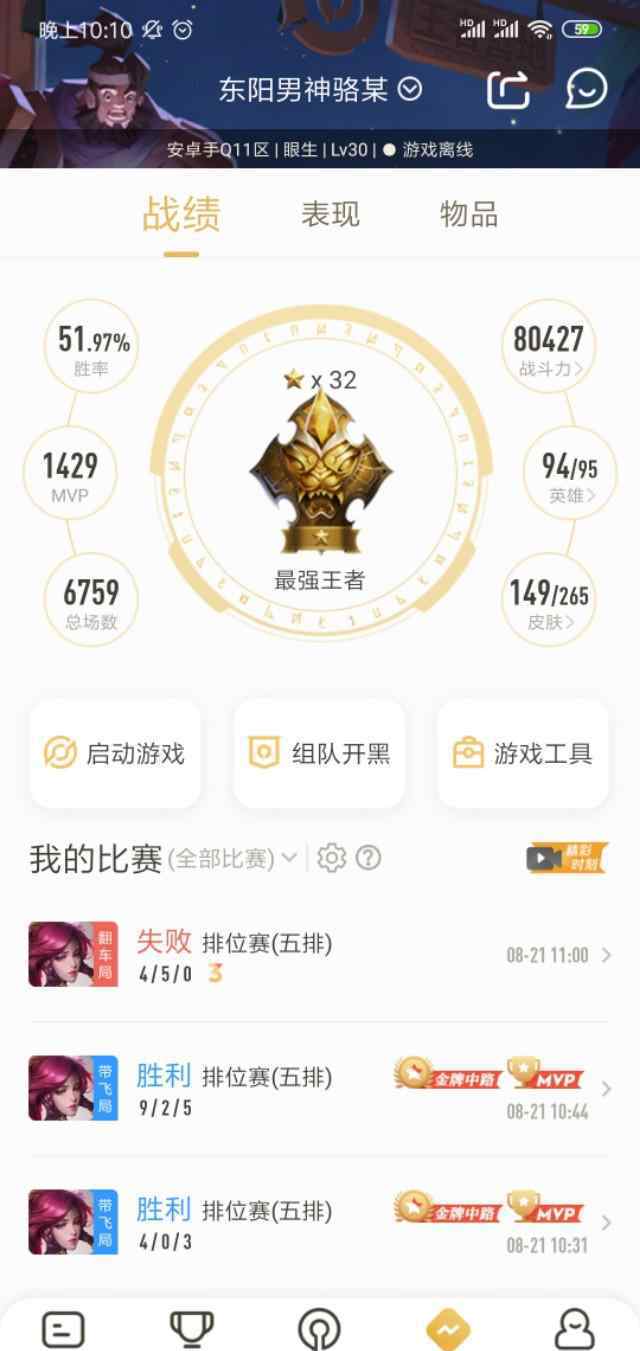Open match settings gear icon

pos(331,858)
